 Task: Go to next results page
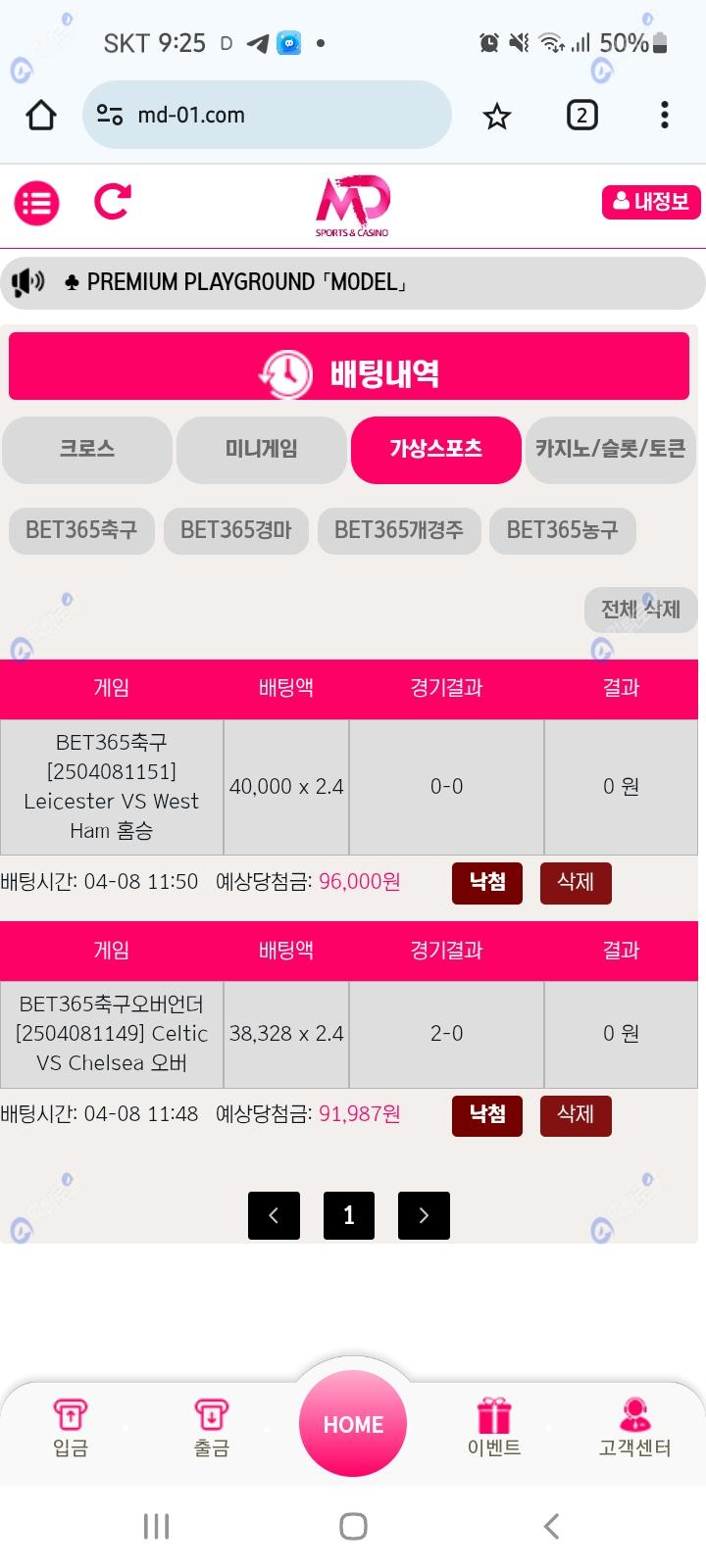(424, 1215)
